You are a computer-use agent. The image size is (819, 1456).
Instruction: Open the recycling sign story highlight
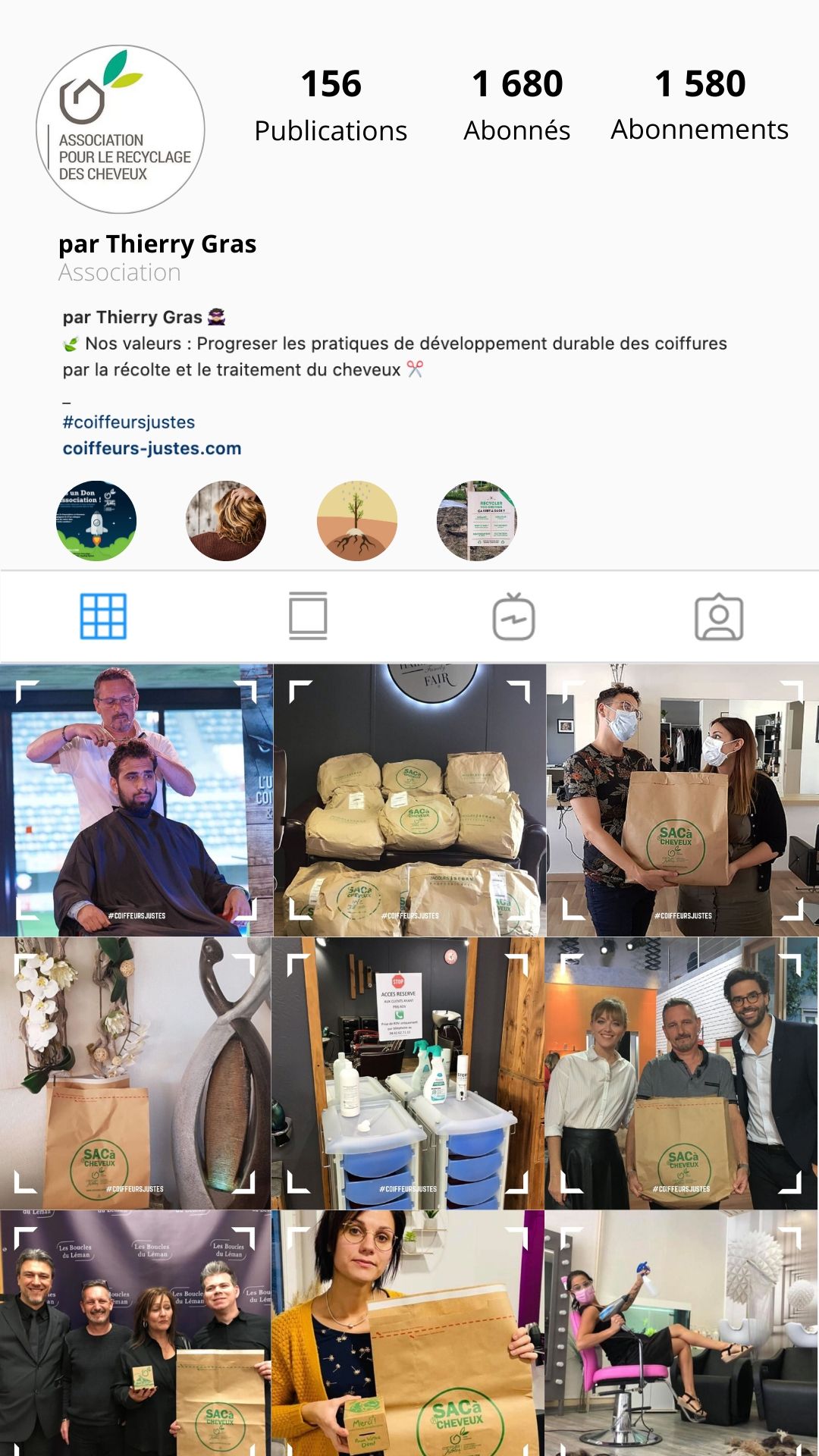[477, 521]
